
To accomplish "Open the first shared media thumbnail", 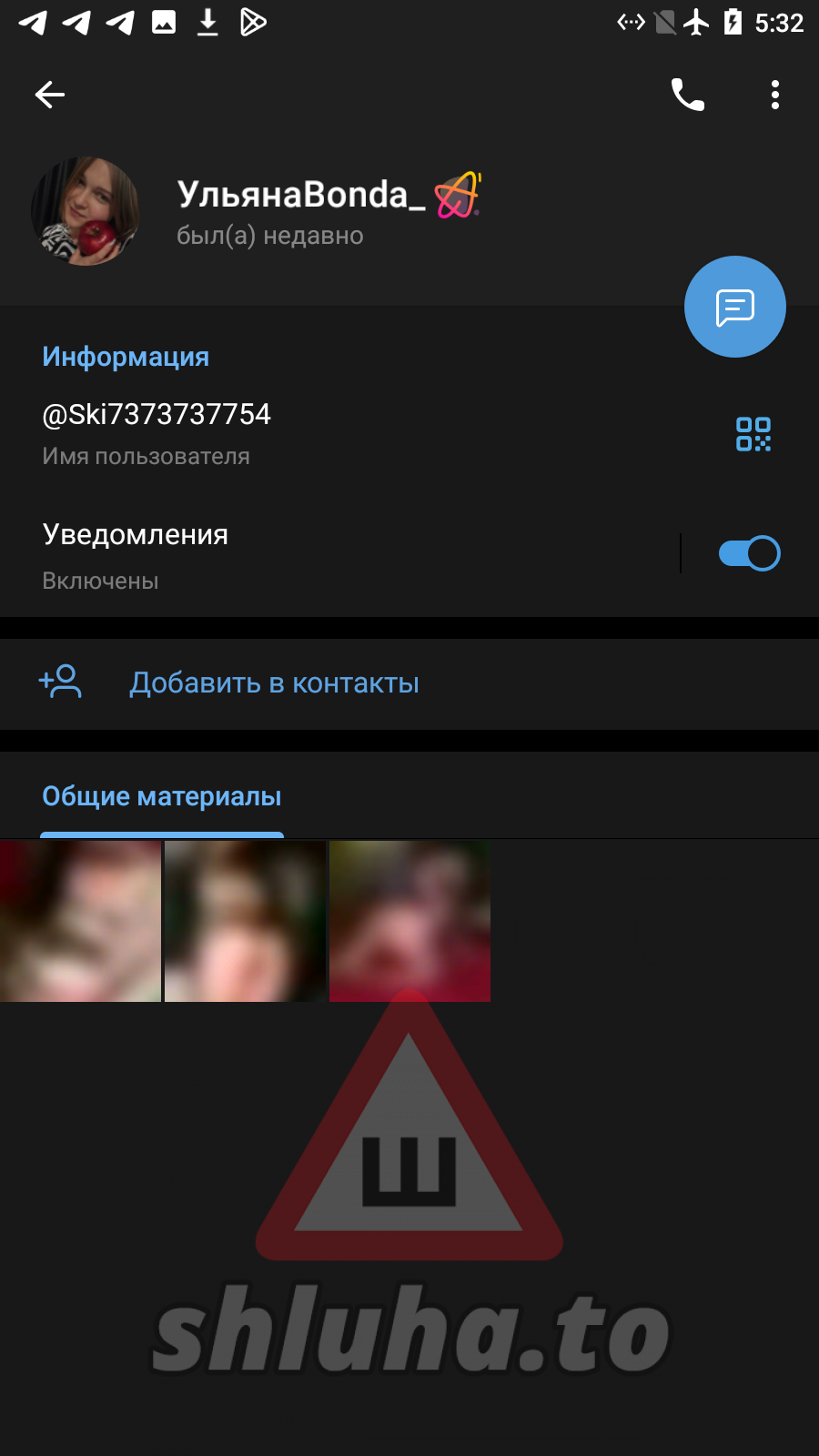I will [x=80, y=921].
